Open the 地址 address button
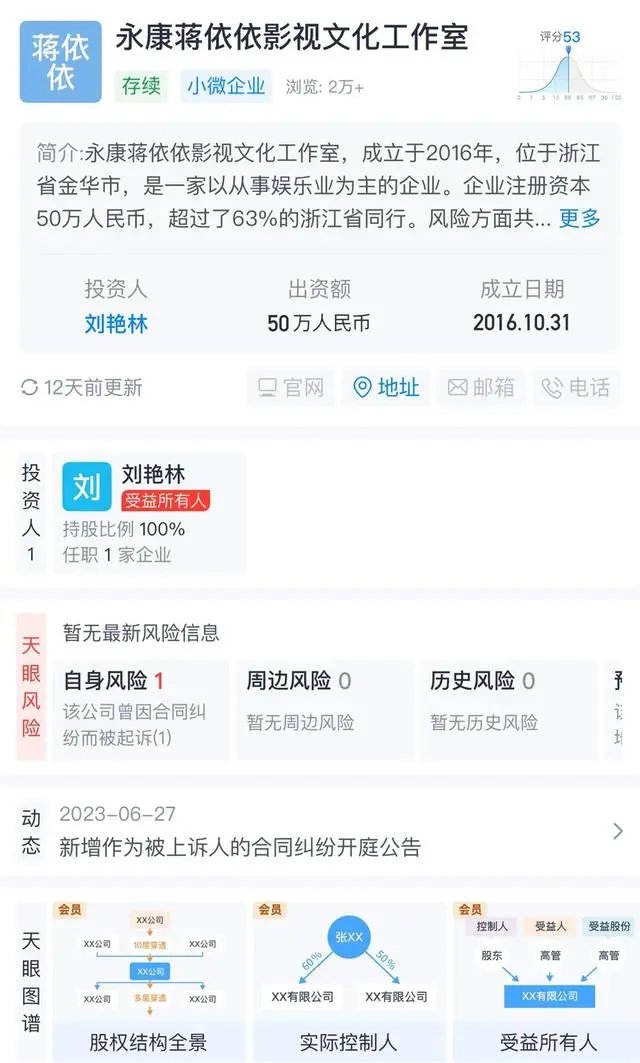 [386, 388]
